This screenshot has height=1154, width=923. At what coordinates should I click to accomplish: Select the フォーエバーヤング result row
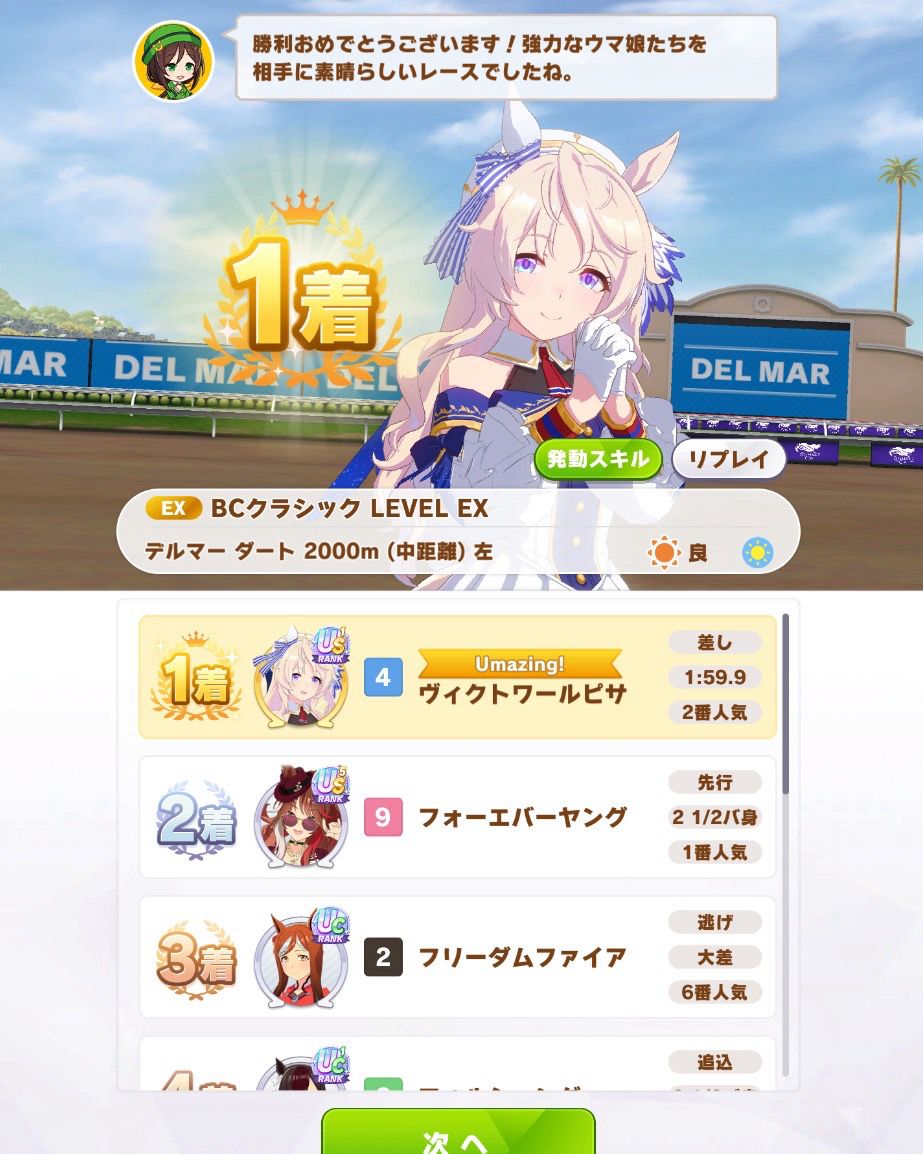coord(457,817)
